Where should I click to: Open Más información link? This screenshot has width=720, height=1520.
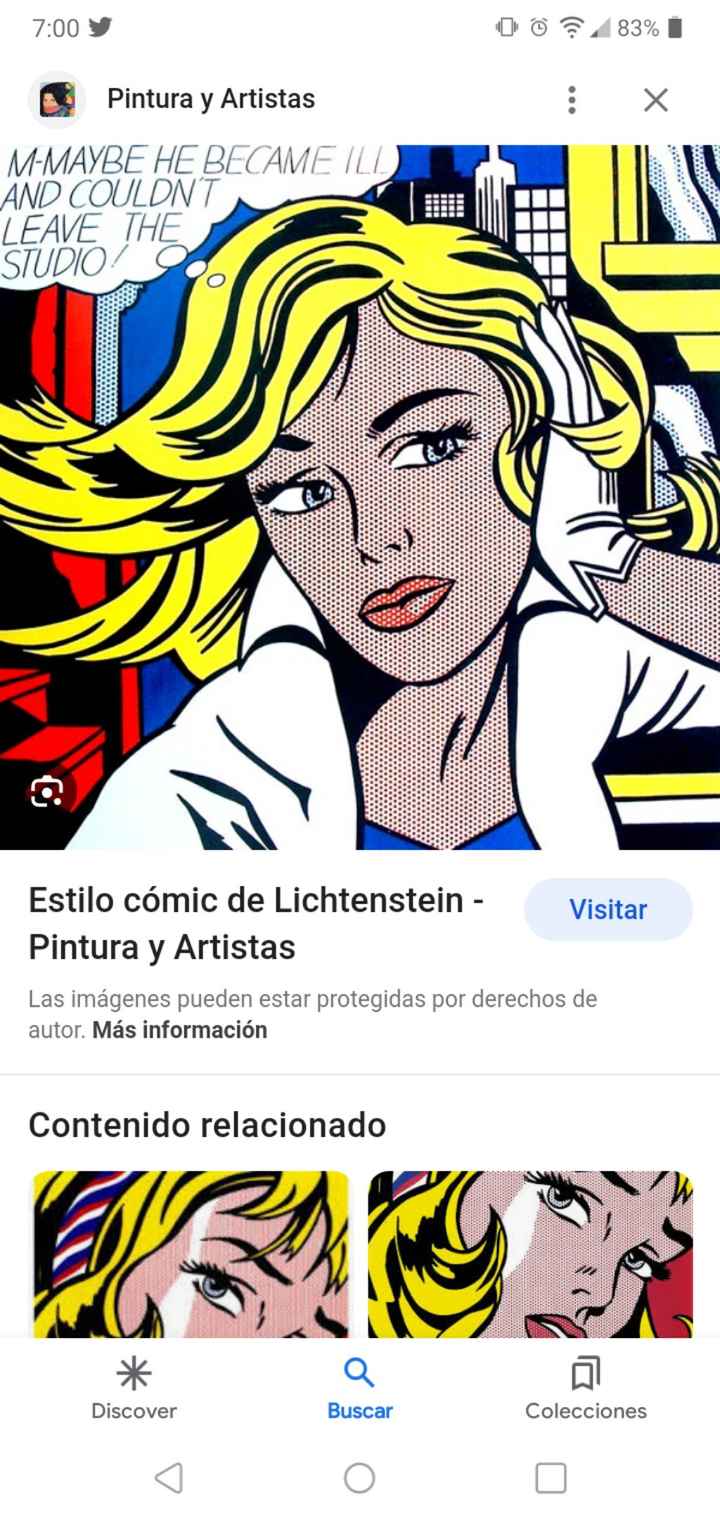pyautogui.click(x=178, y=1030)
